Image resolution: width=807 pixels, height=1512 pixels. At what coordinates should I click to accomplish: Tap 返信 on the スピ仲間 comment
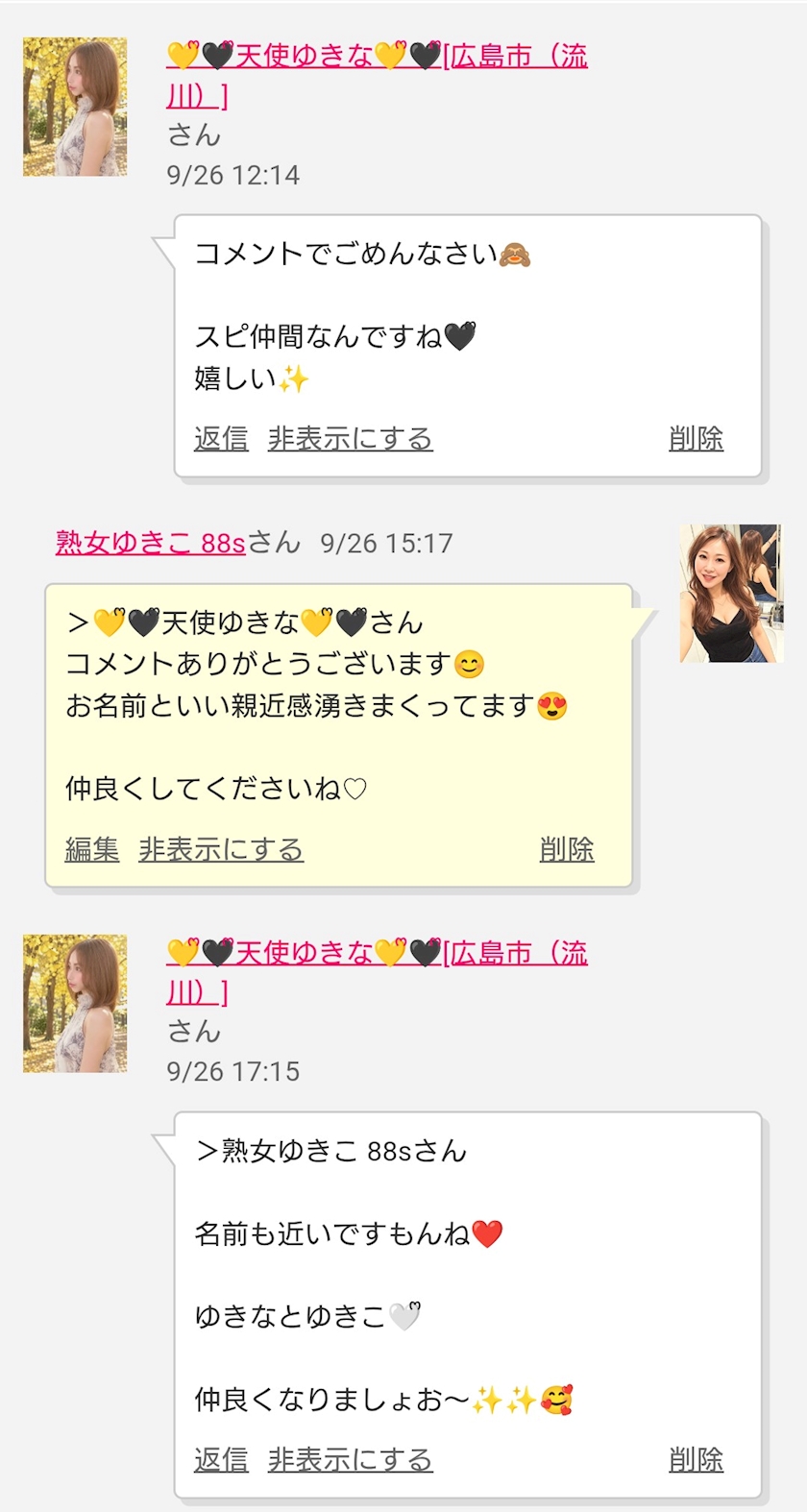click(x=221, y=439)
